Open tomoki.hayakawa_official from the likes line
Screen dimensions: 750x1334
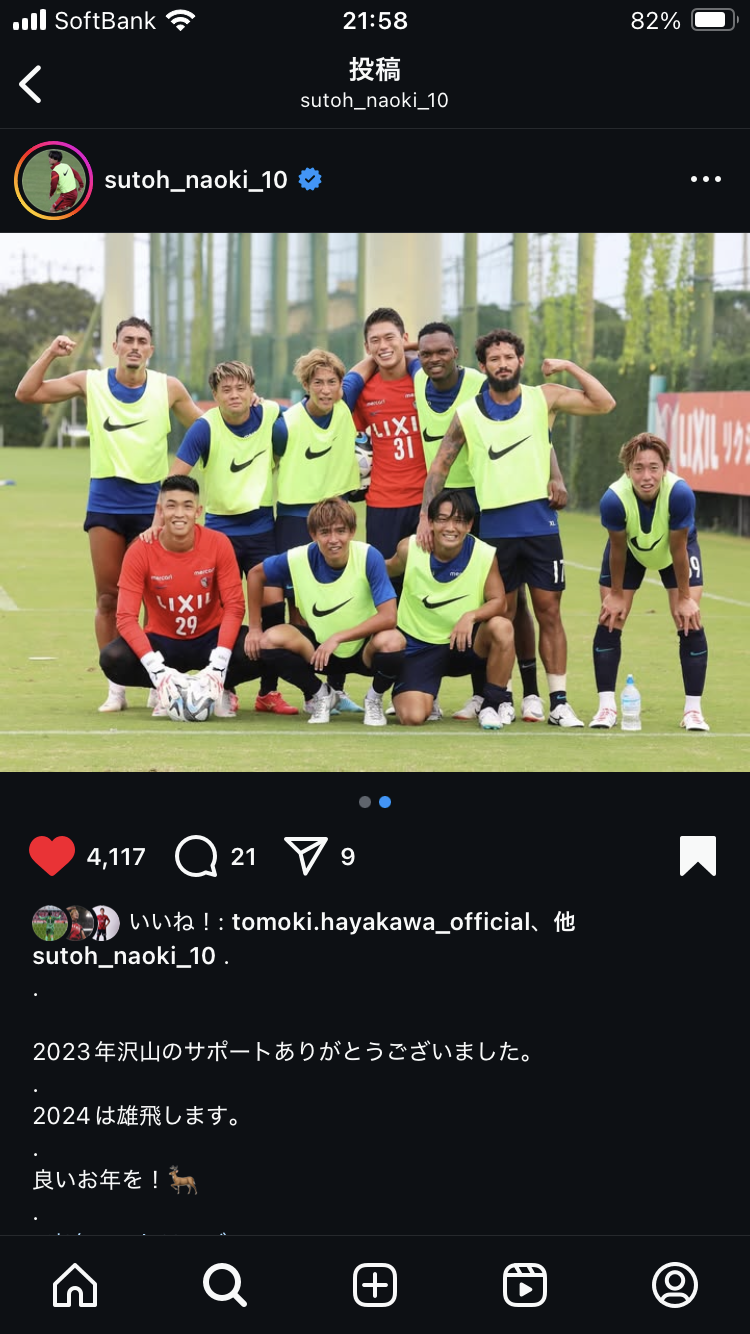tap(380, 921)
